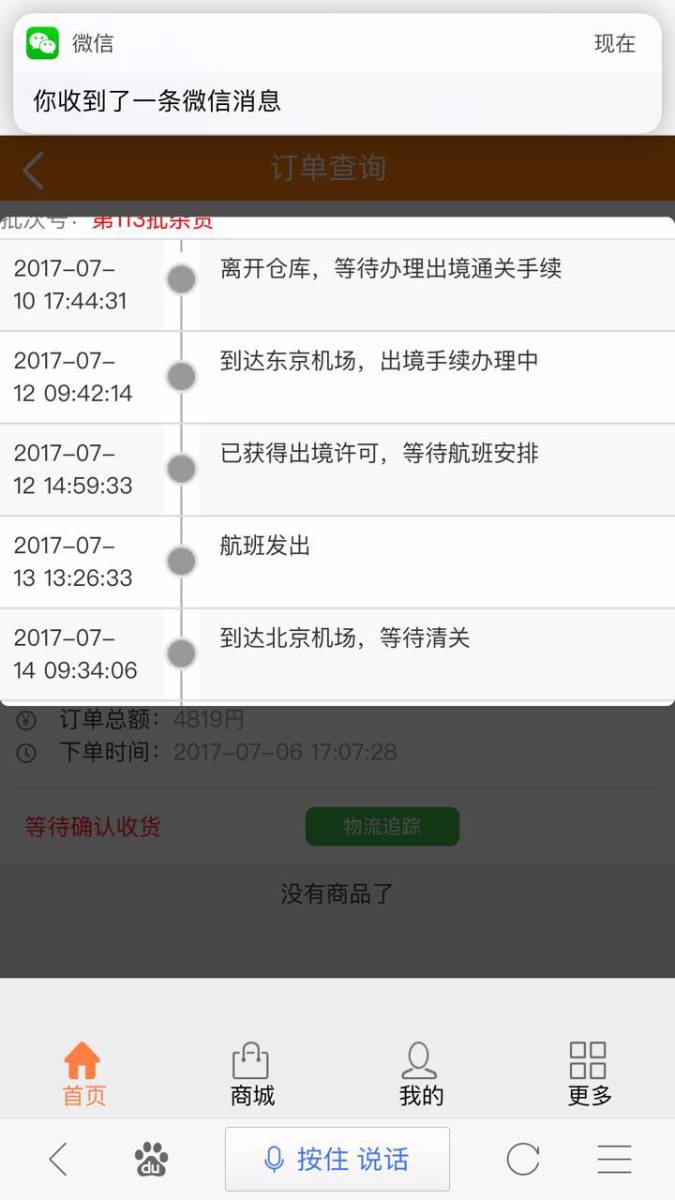
Task: Open the Baidu paw icon
Action: pyautogui.click(x=151, y=1160)
